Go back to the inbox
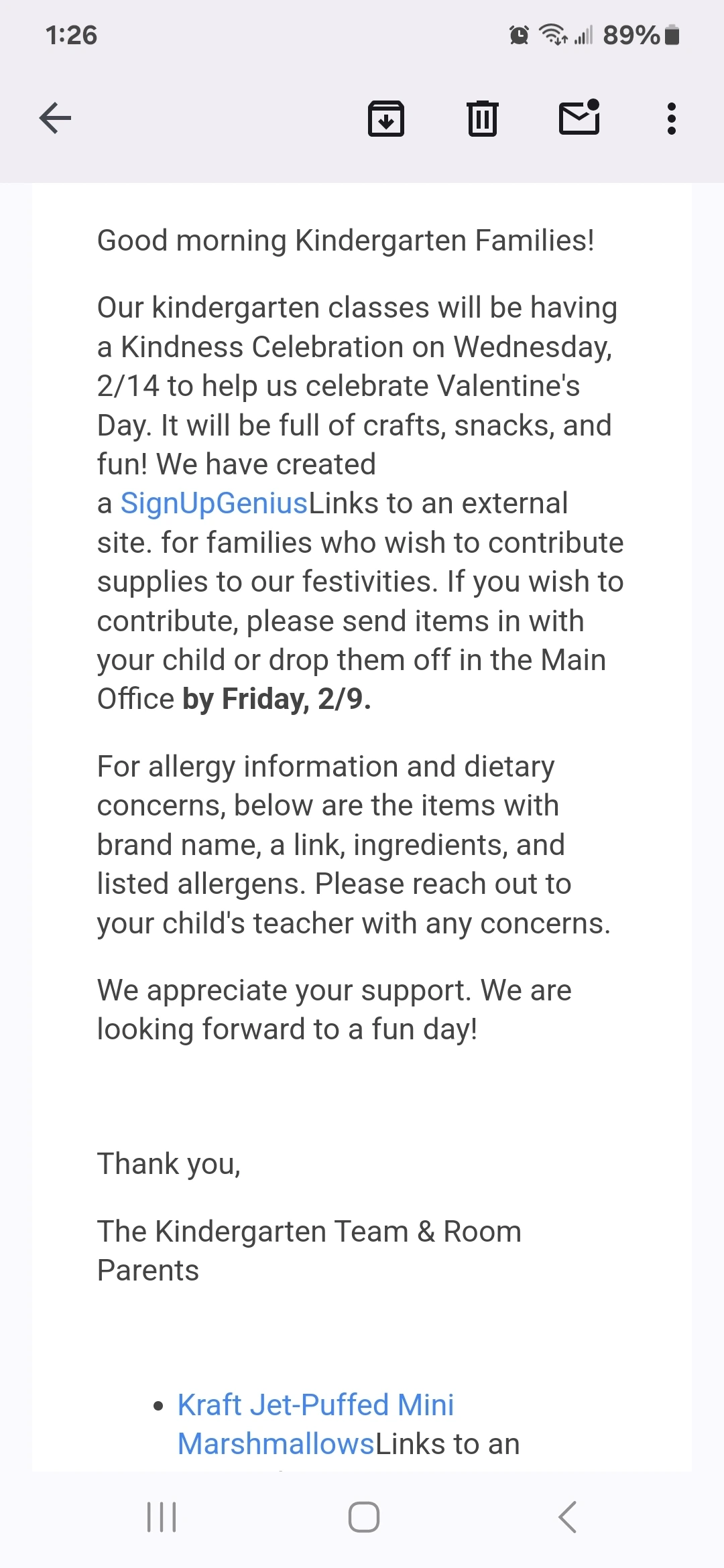This screenshot has height=1568, width=724. point(55,119)
